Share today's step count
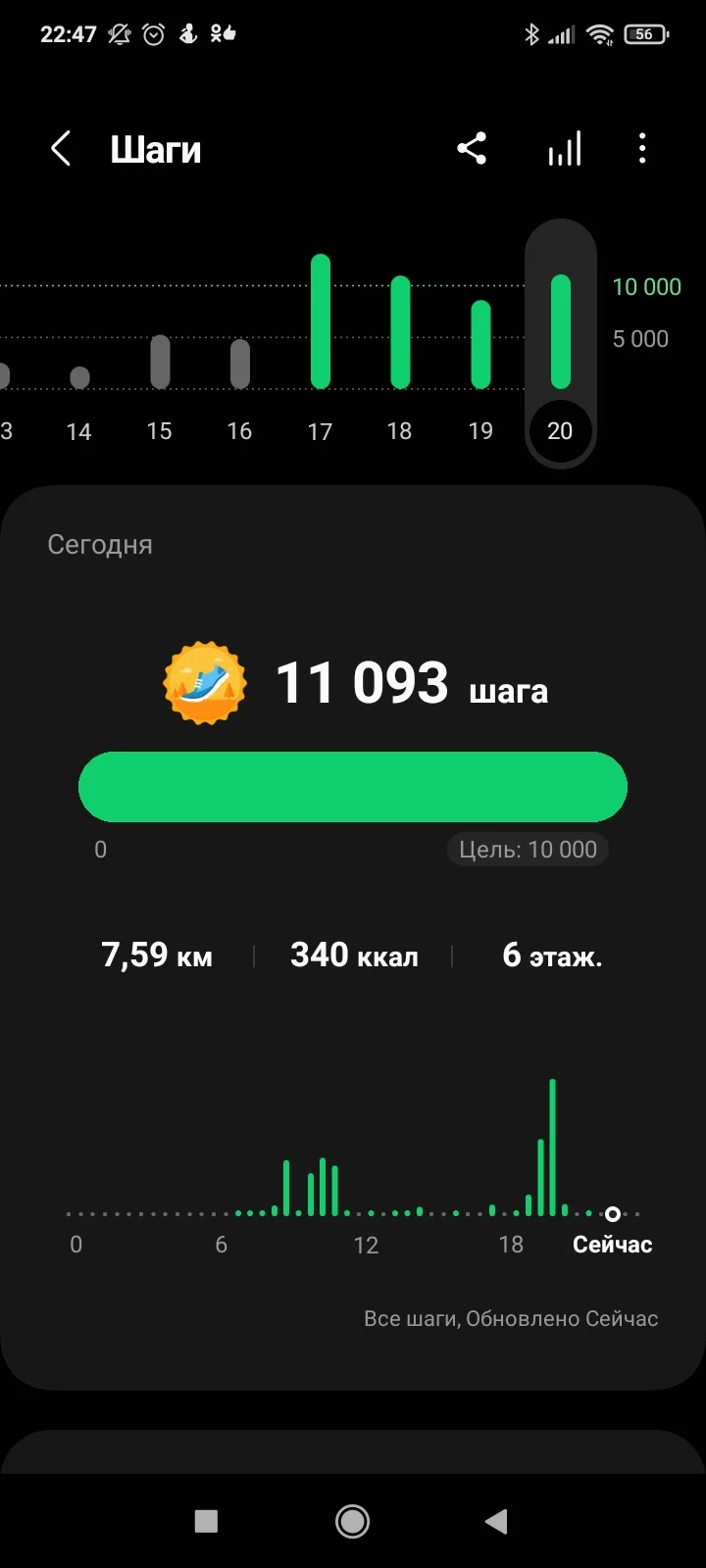 (x=472, y=150)
